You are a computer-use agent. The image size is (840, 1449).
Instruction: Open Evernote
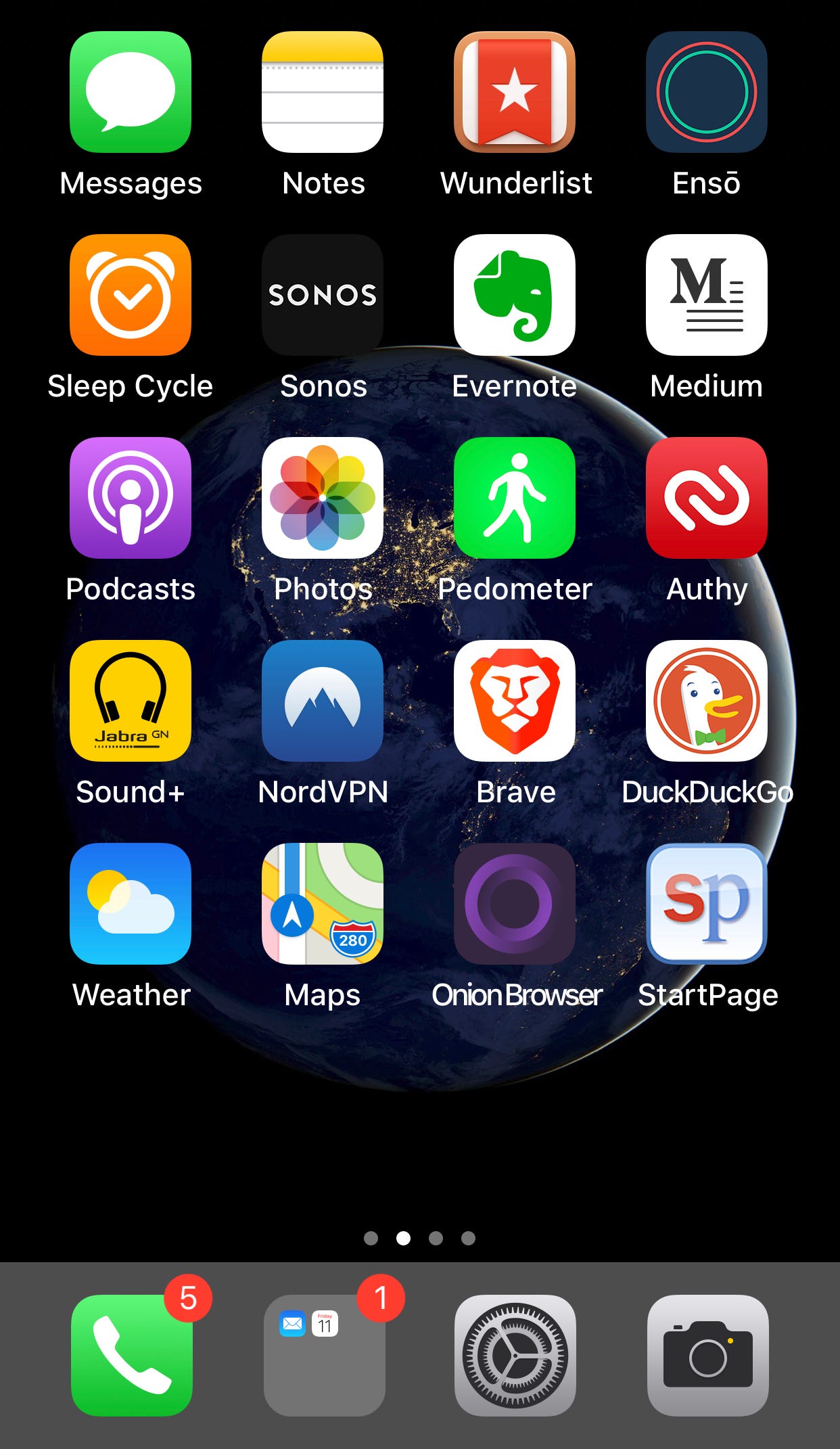coord(515,295)
